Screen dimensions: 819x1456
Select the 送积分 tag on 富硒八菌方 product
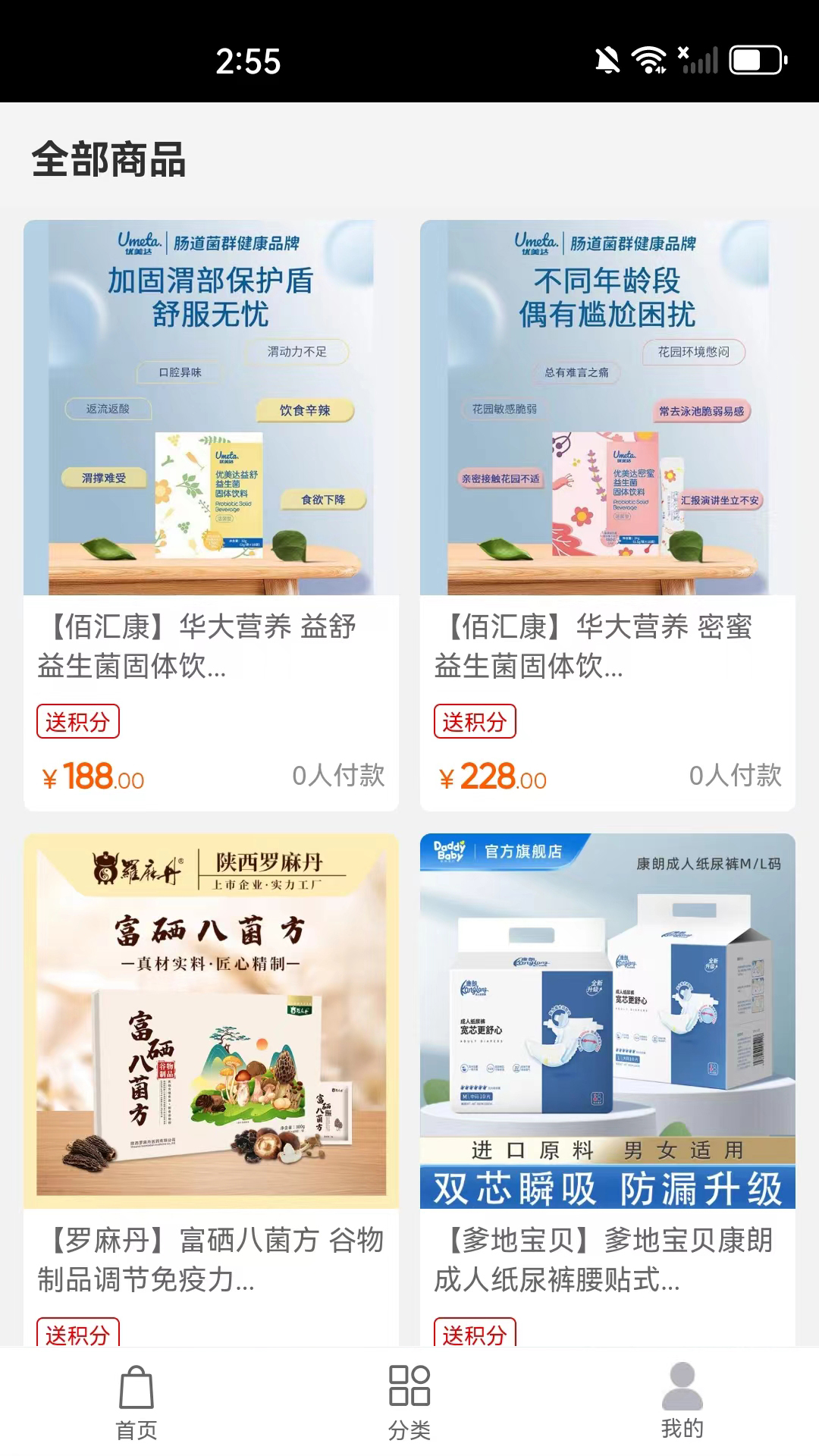click(78, 1332)
